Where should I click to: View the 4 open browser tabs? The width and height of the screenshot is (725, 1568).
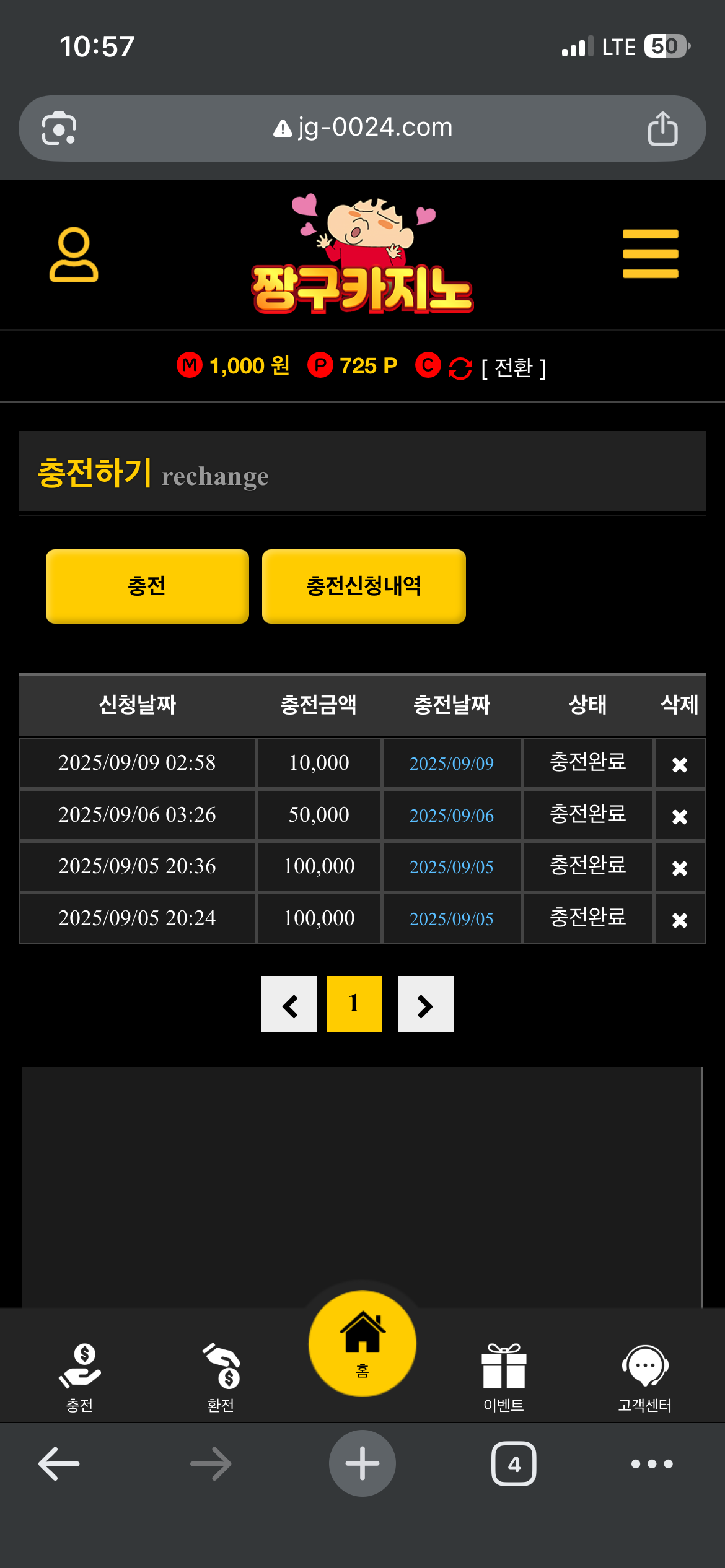pyautogui.click(x=514, y=1464)
